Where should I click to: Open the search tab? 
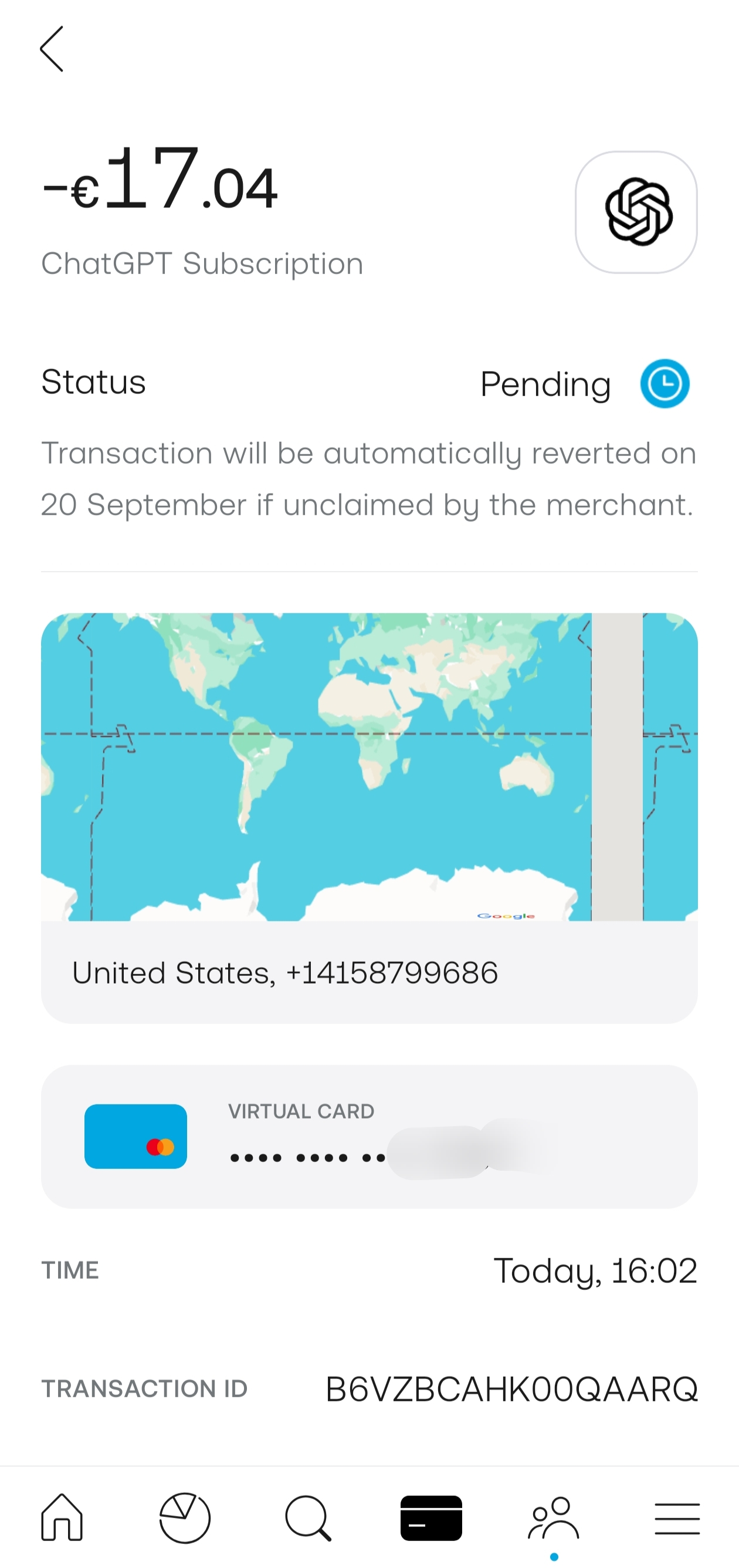point(308,1517)
